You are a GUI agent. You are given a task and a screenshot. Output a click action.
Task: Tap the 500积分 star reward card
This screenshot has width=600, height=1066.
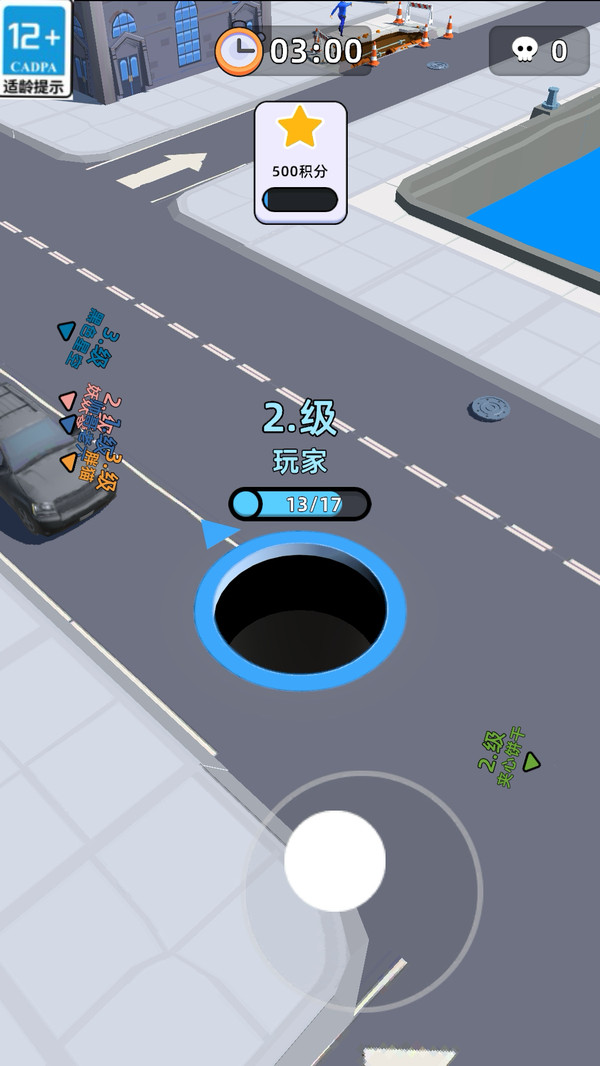coord(300,162)
